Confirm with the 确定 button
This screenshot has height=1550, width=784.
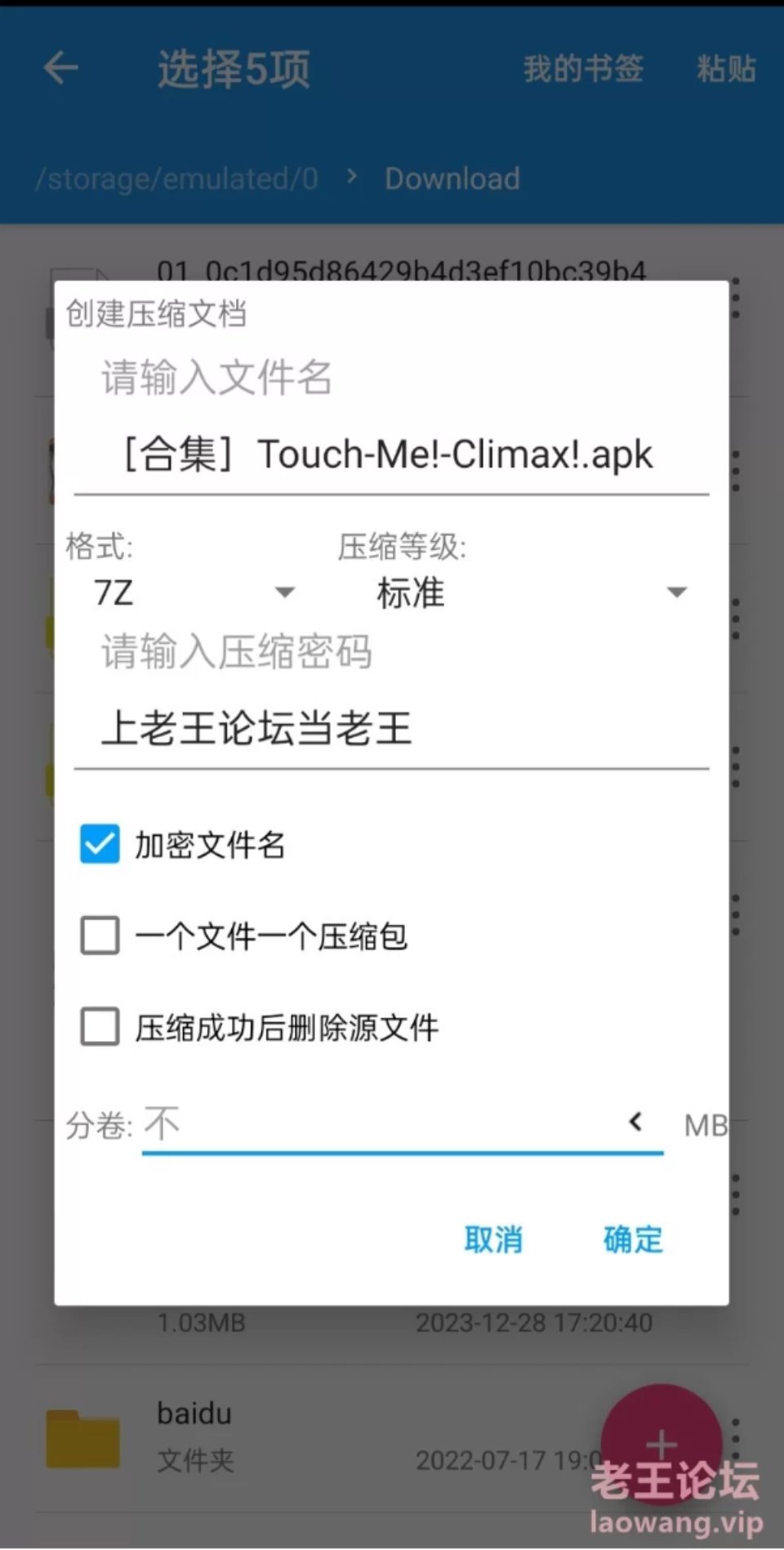633,1240
